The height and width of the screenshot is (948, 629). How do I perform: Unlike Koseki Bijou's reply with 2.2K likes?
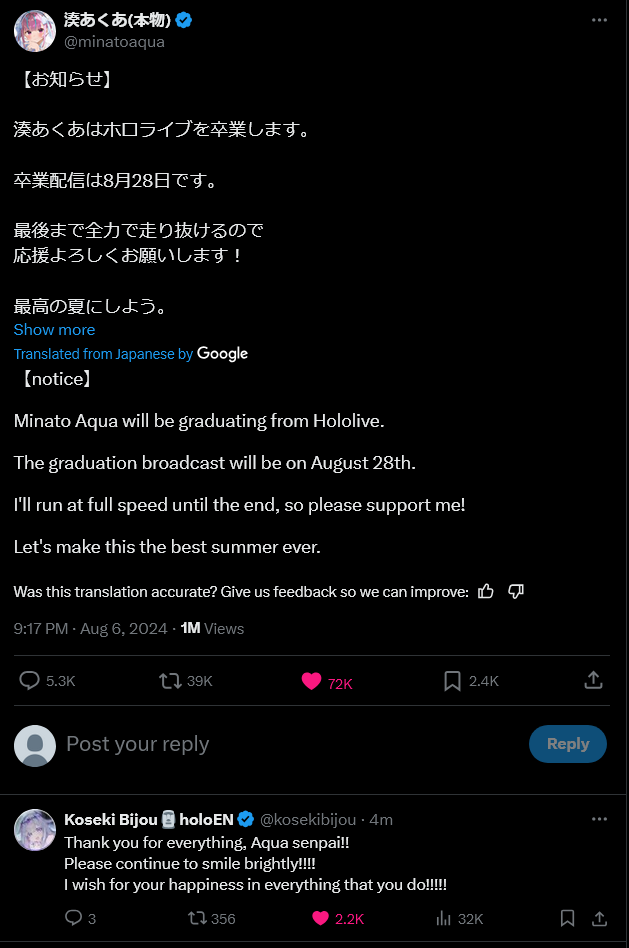click(320, 918)
